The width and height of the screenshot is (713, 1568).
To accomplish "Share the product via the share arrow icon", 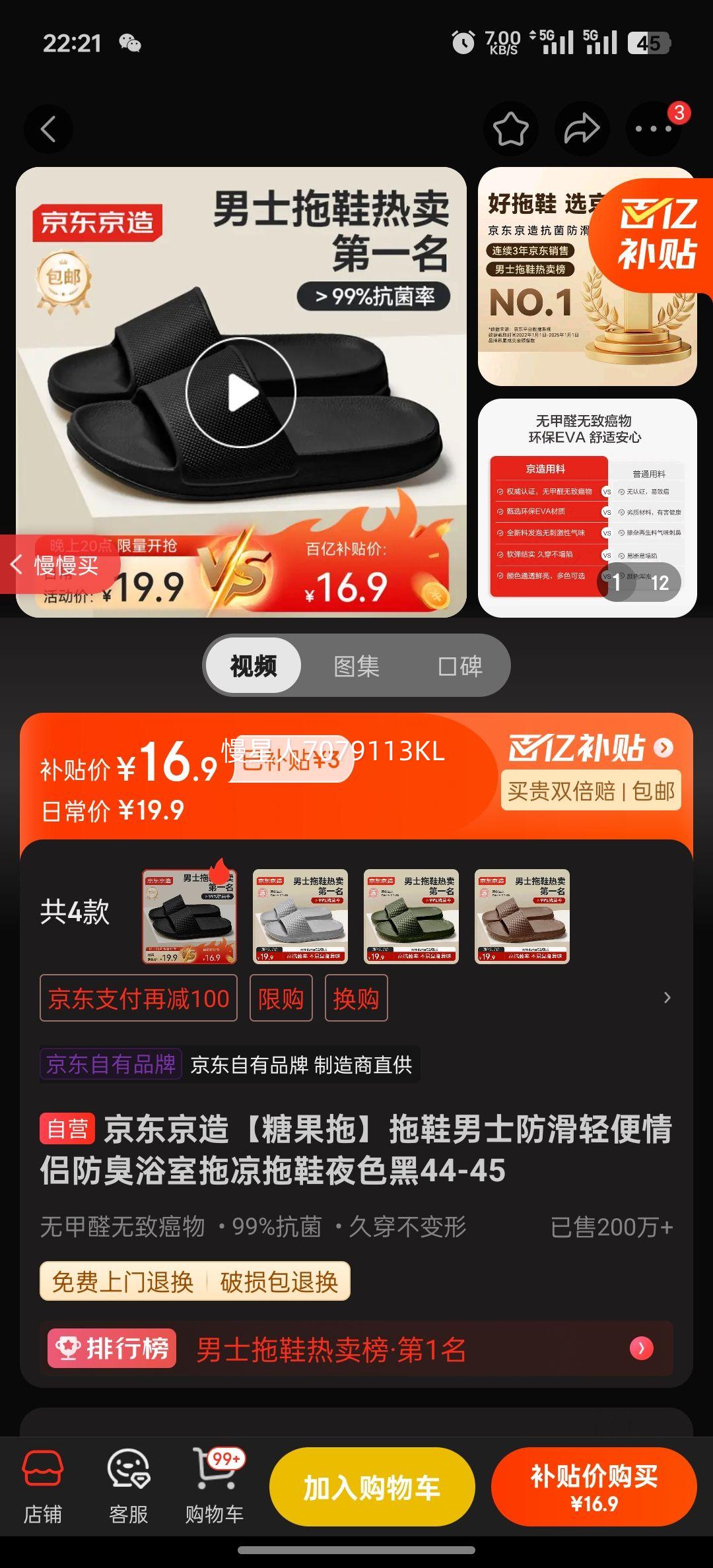I will coord(581,129).
